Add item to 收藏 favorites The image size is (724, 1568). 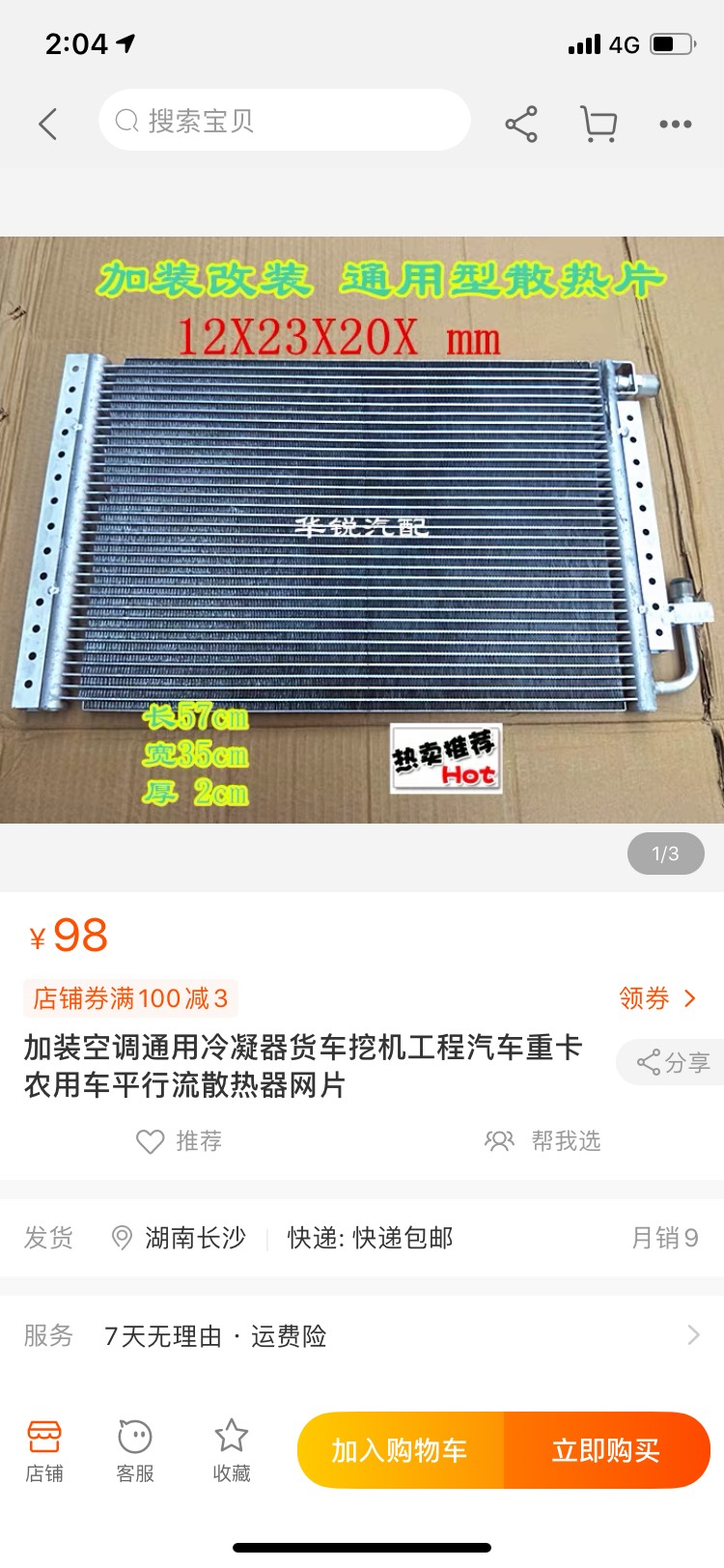click(x=232, y=1450)
